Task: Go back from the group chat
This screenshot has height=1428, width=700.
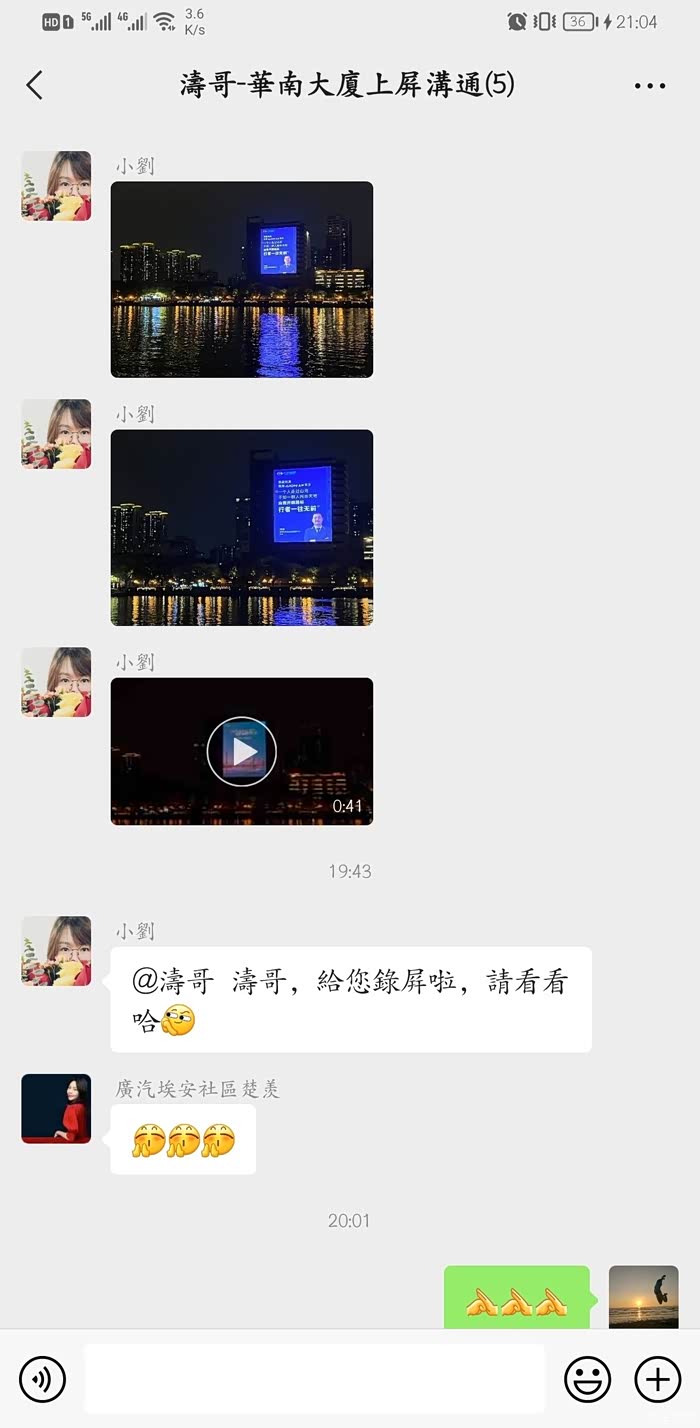Action: click(x=35, y=85)
